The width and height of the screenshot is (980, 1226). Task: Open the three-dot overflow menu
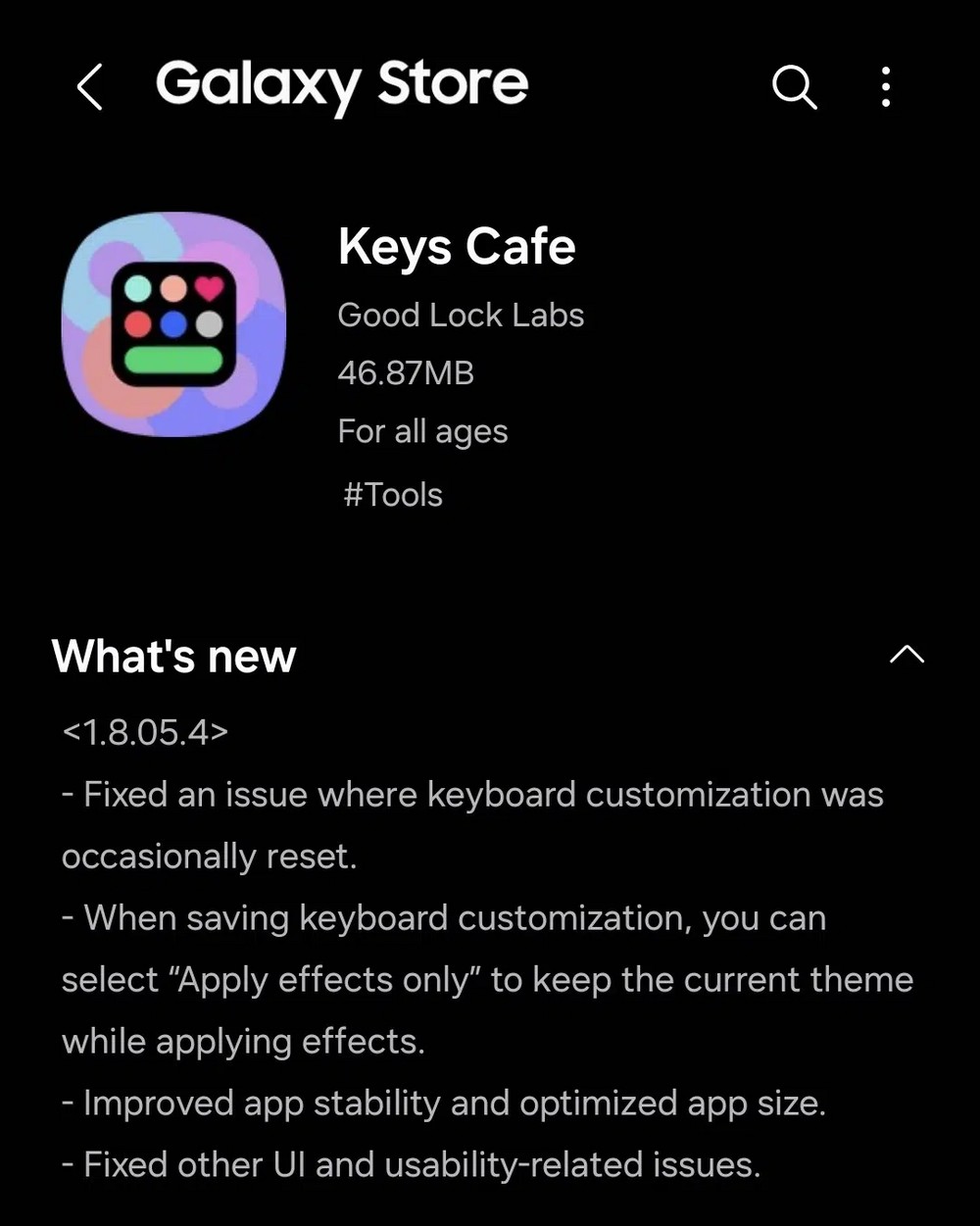[x=886, y=87]
